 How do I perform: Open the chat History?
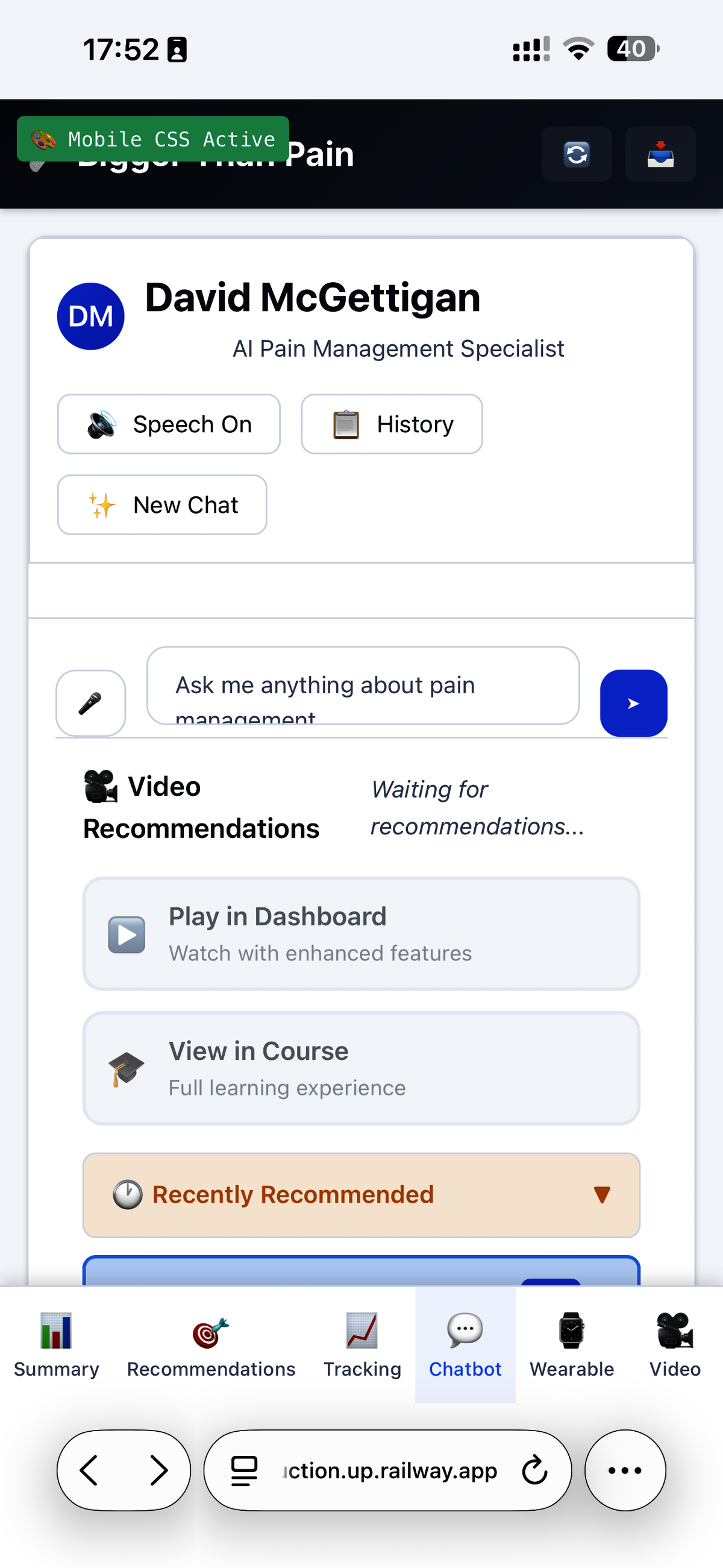click(x=391, y=424)
